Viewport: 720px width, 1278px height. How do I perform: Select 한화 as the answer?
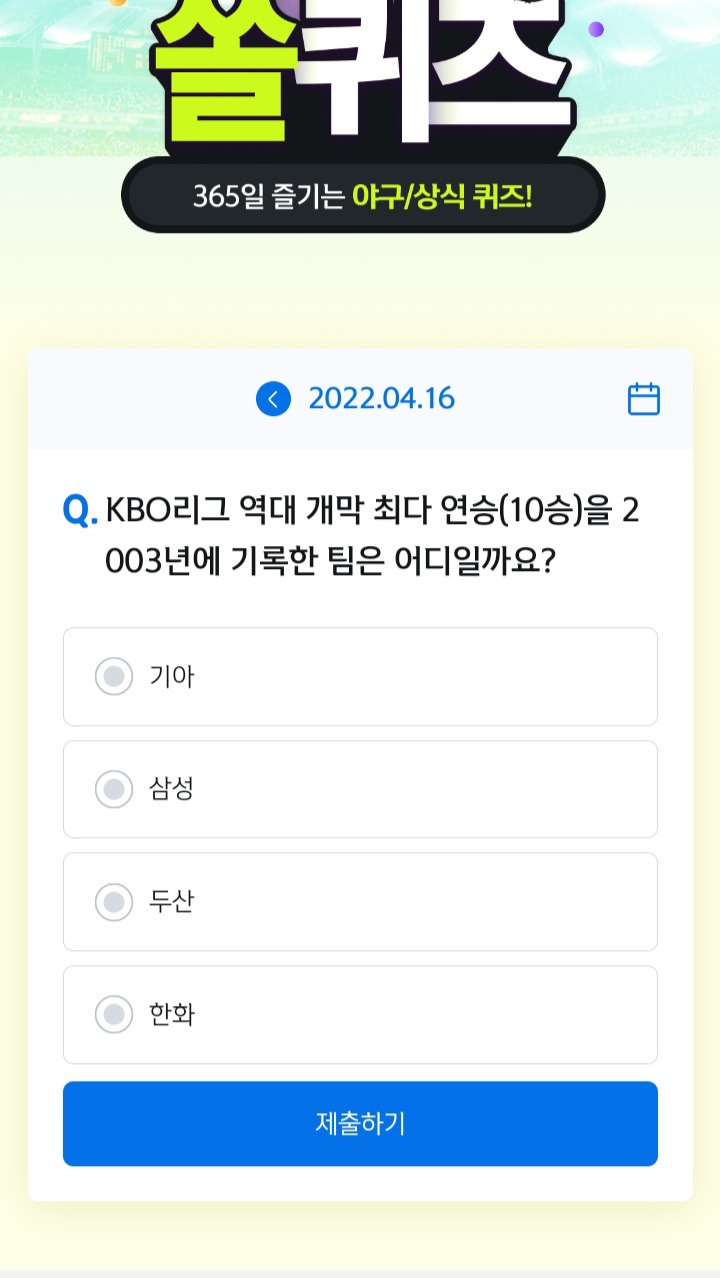click(x=360, y=1015)
